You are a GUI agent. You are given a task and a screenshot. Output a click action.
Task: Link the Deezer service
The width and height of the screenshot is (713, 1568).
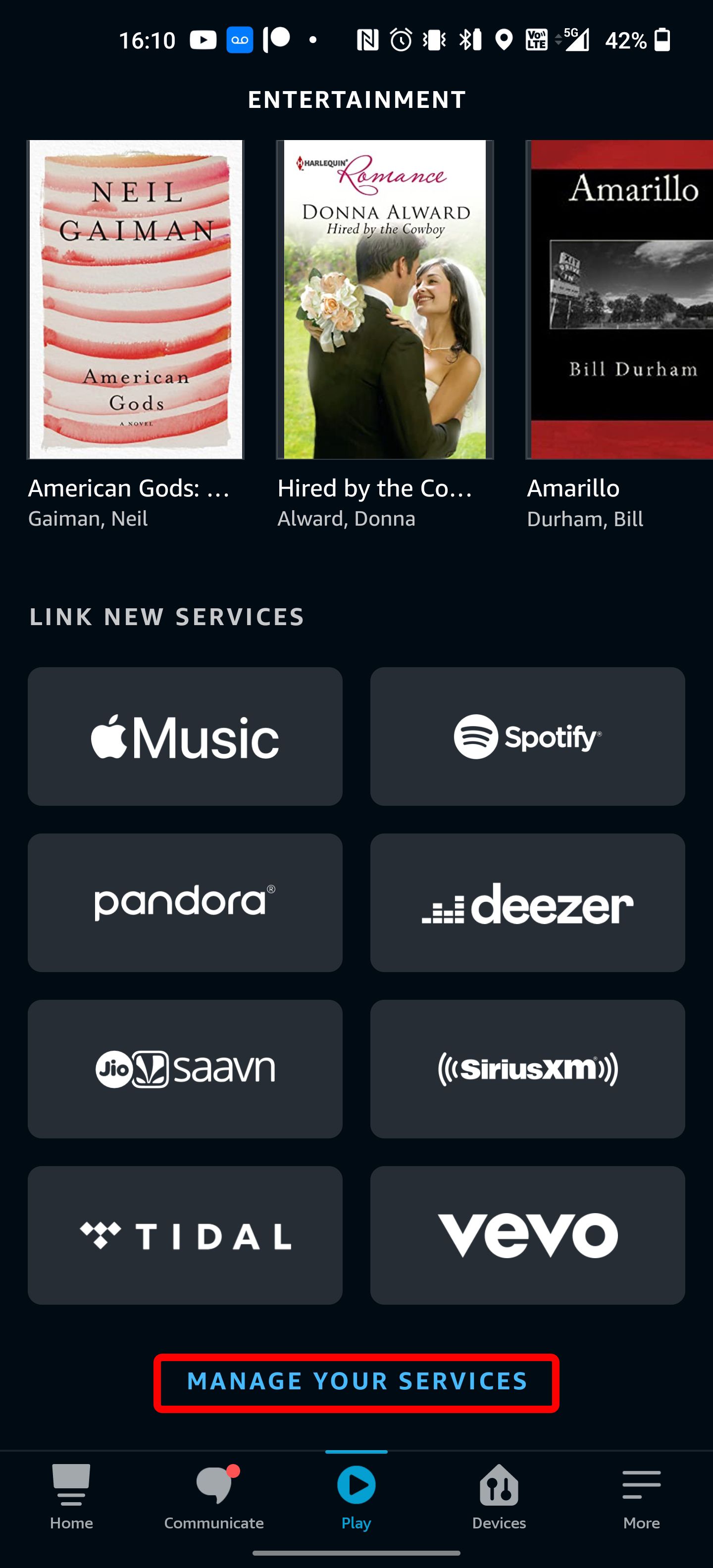coord(527,903)
